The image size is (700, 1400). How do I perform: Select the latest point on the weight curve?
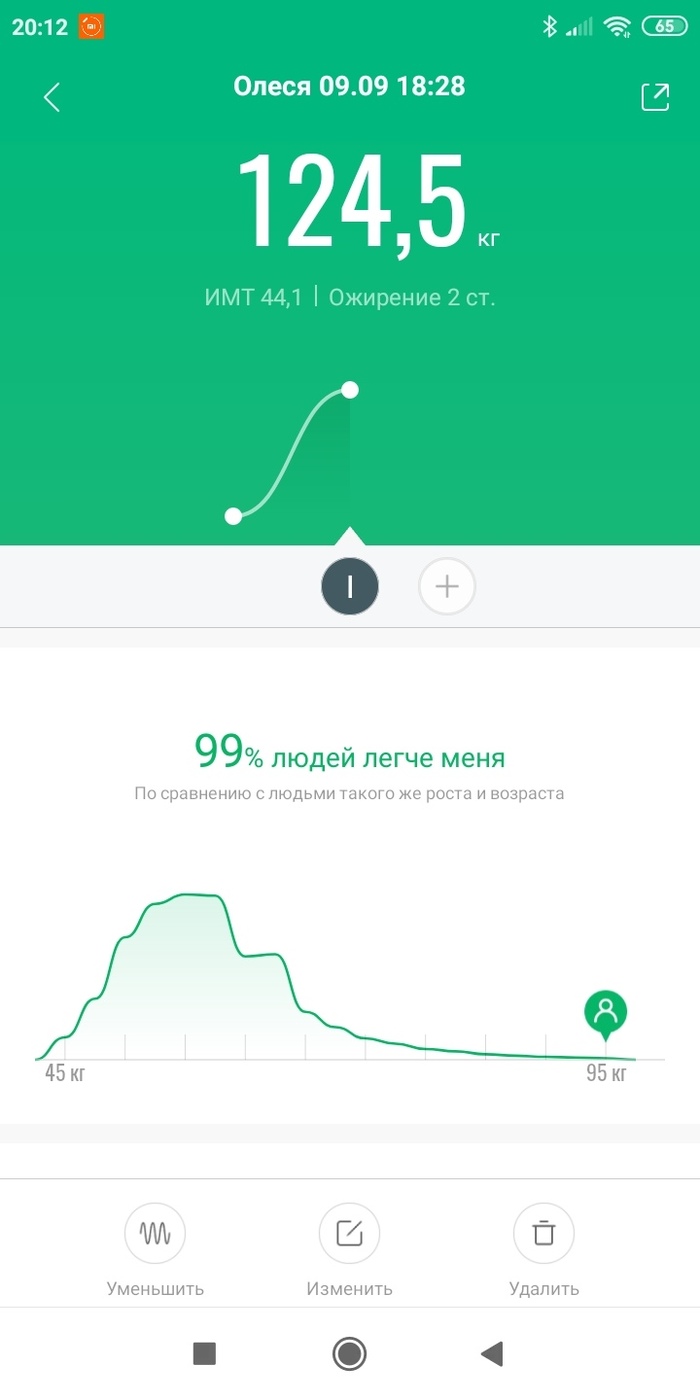click(x=349, y=390)
